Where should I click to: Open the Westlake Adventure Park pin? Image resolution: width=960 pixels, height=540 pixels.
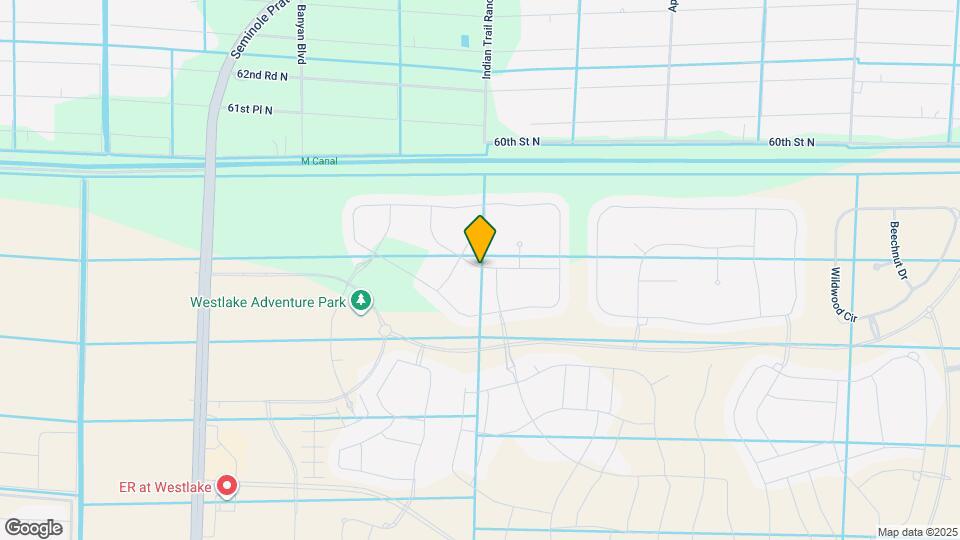pyautogui.click(x=361, y=300)
